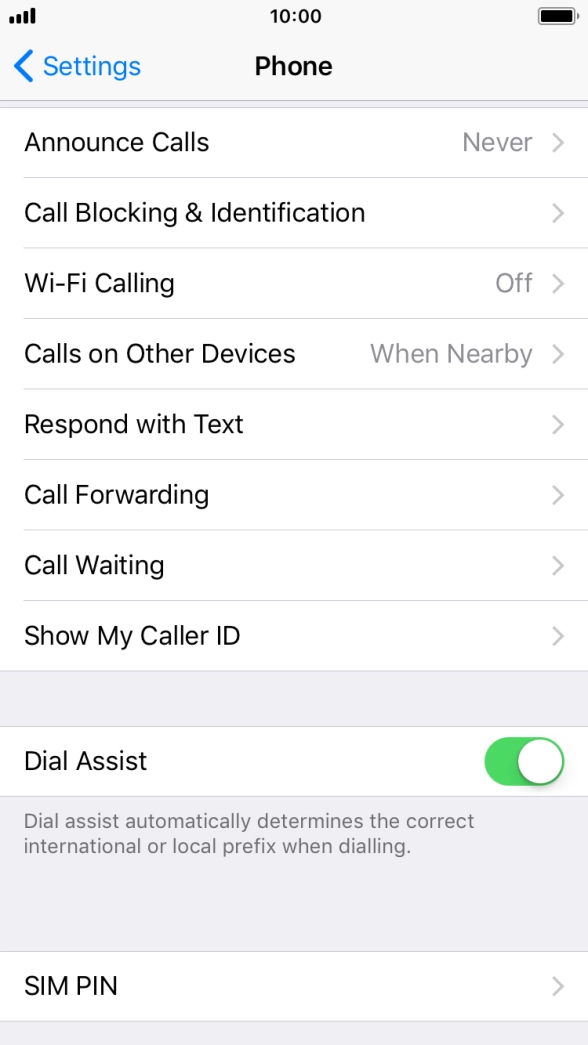This screenshot has height=1045, width=588.
Task: Turn off the Dial Assist switch
Action: point(524,761)
